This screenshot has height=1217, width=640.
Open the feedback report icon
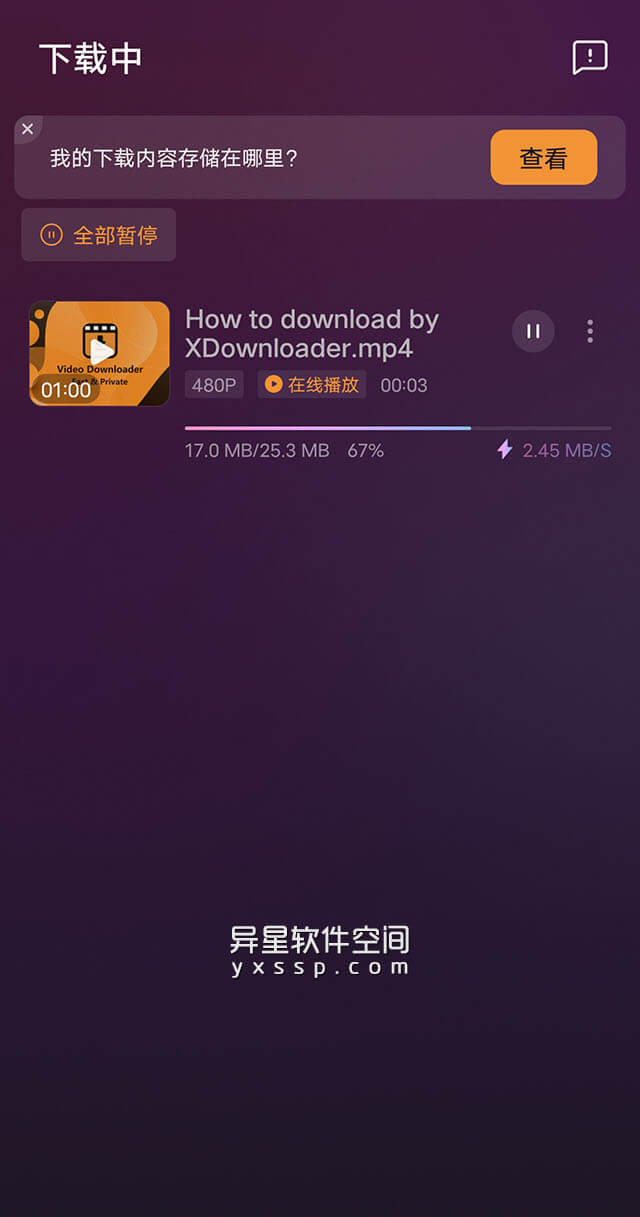coord(589,57)
